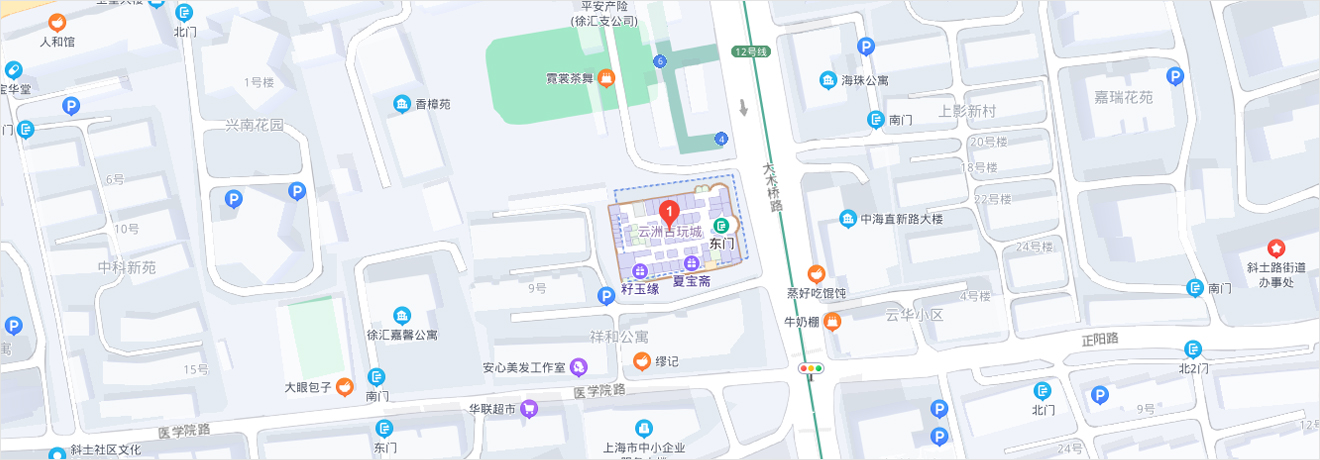Select the 缪记 restaurant marker
Image resolution: width=1320 pixels, height=460 pixels.
coord(640,360)
